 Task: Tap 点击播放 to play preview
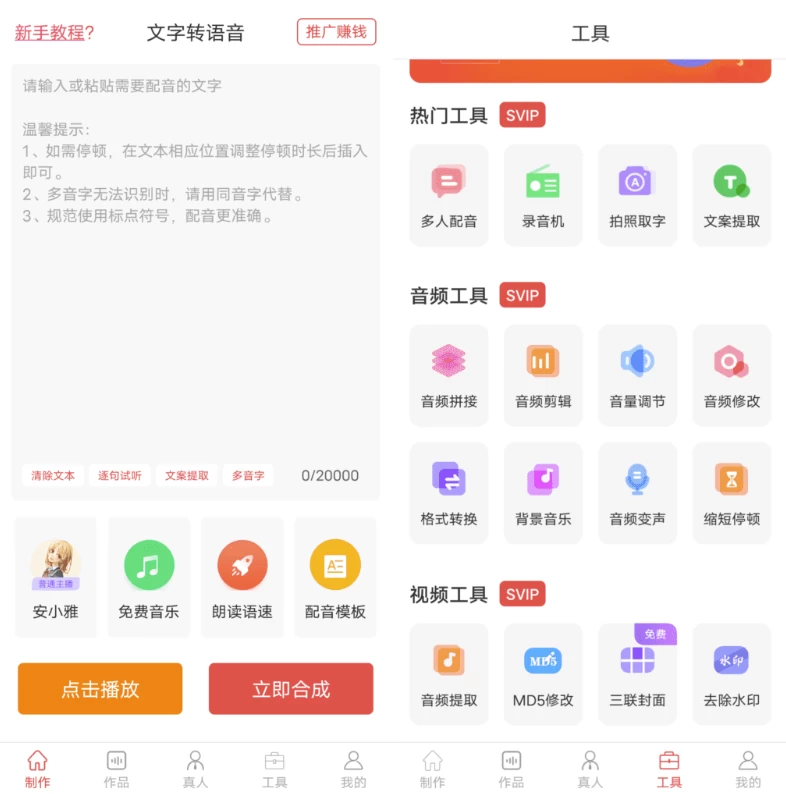pyautogui.click(x=100, y=689)
